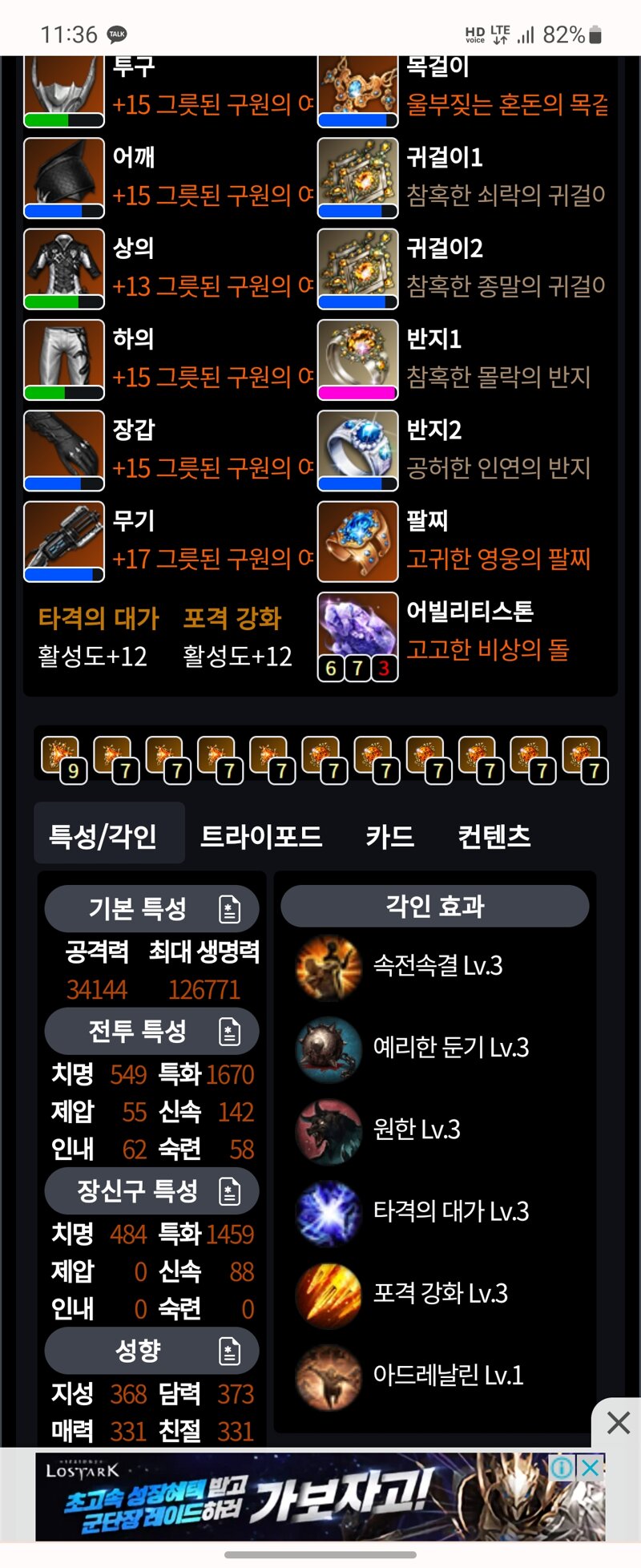Dismiss the Lost Ark ad banner
The image size is (641, 1568).
591,1468
